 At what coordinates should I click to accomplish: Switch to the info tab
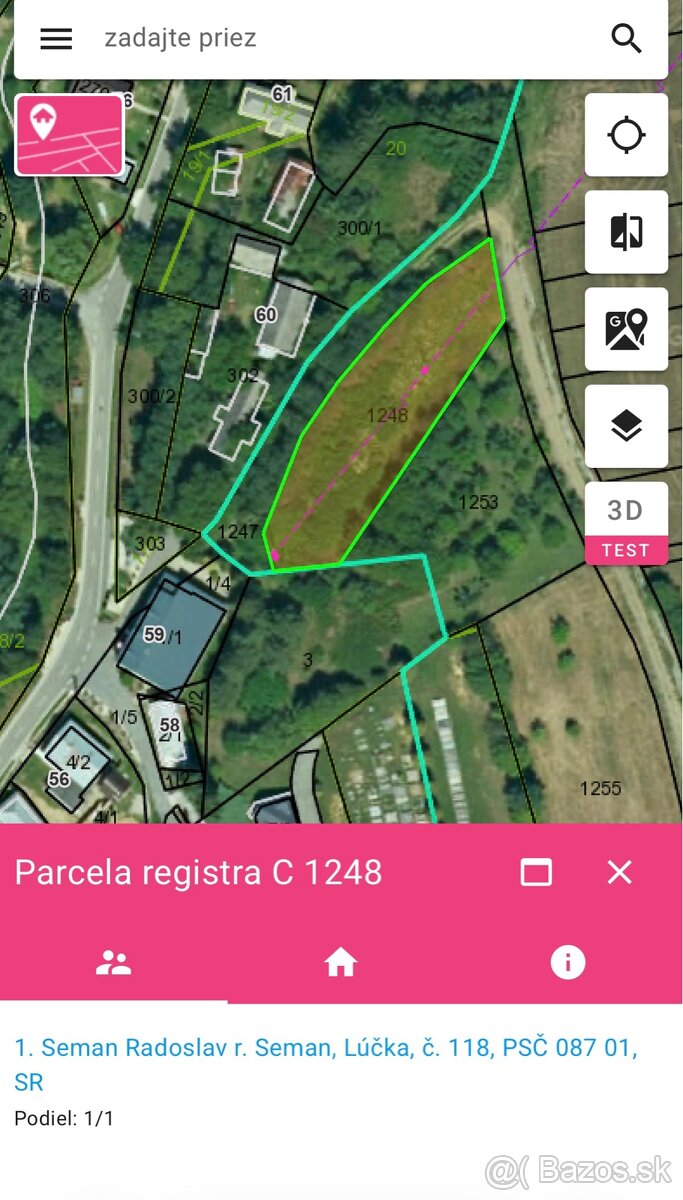(568, 963)
